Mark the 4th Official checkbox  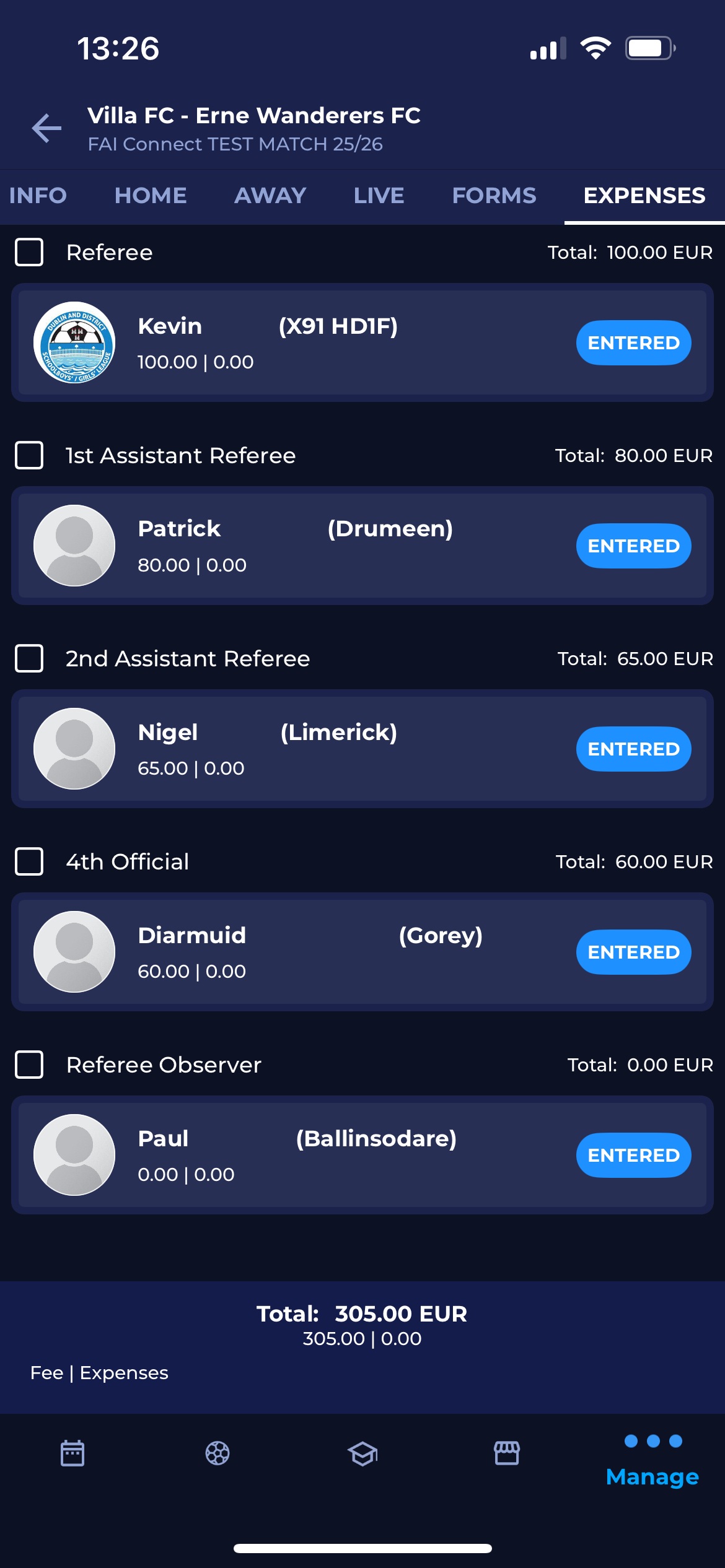pos(29,861)
